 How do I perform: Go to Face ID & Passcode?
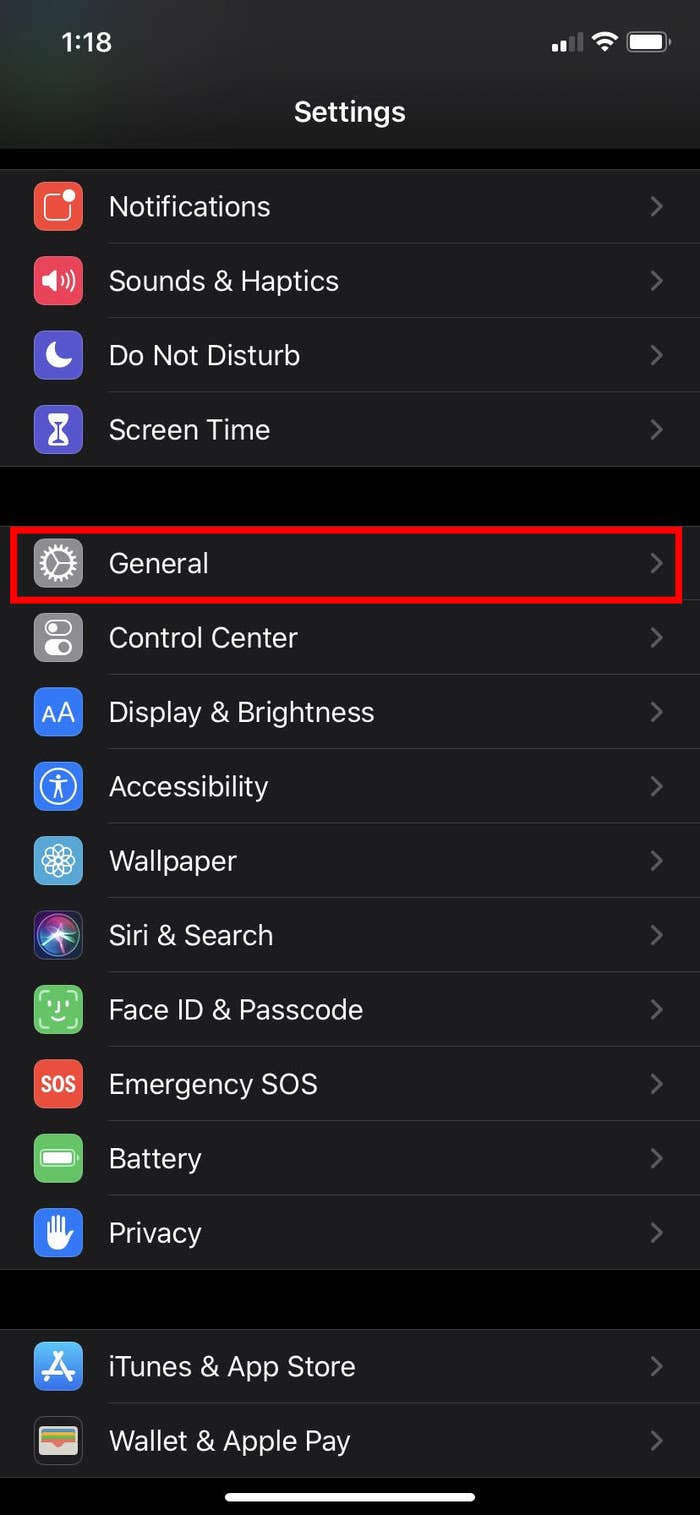[x=350, y=1010]
